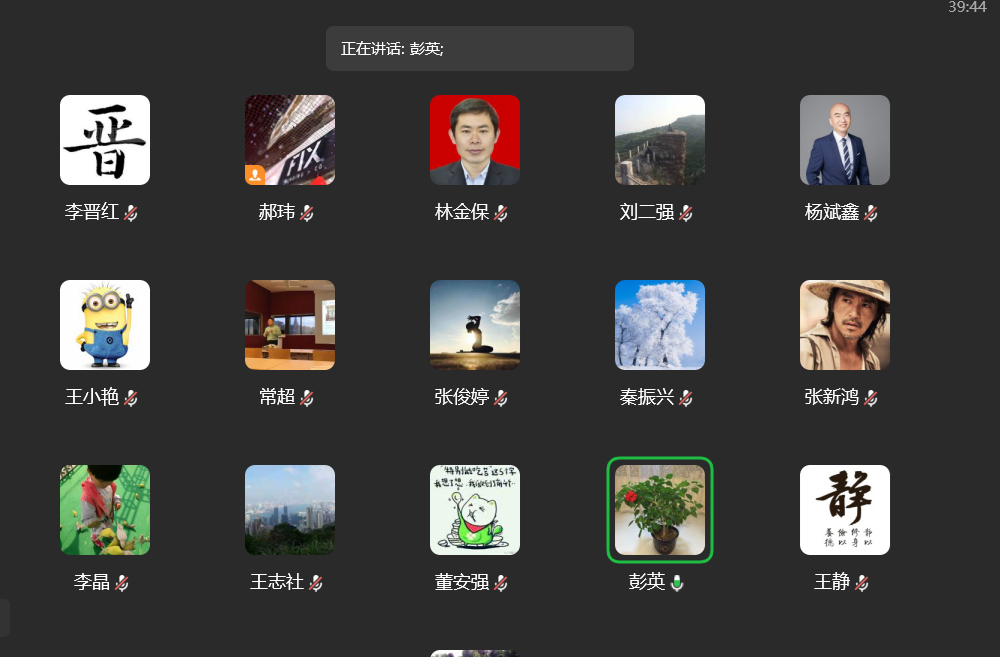Viewport: 1000px width, 657px height.
Task: Open 郝玮's participant tile
Action: [290, 140]
